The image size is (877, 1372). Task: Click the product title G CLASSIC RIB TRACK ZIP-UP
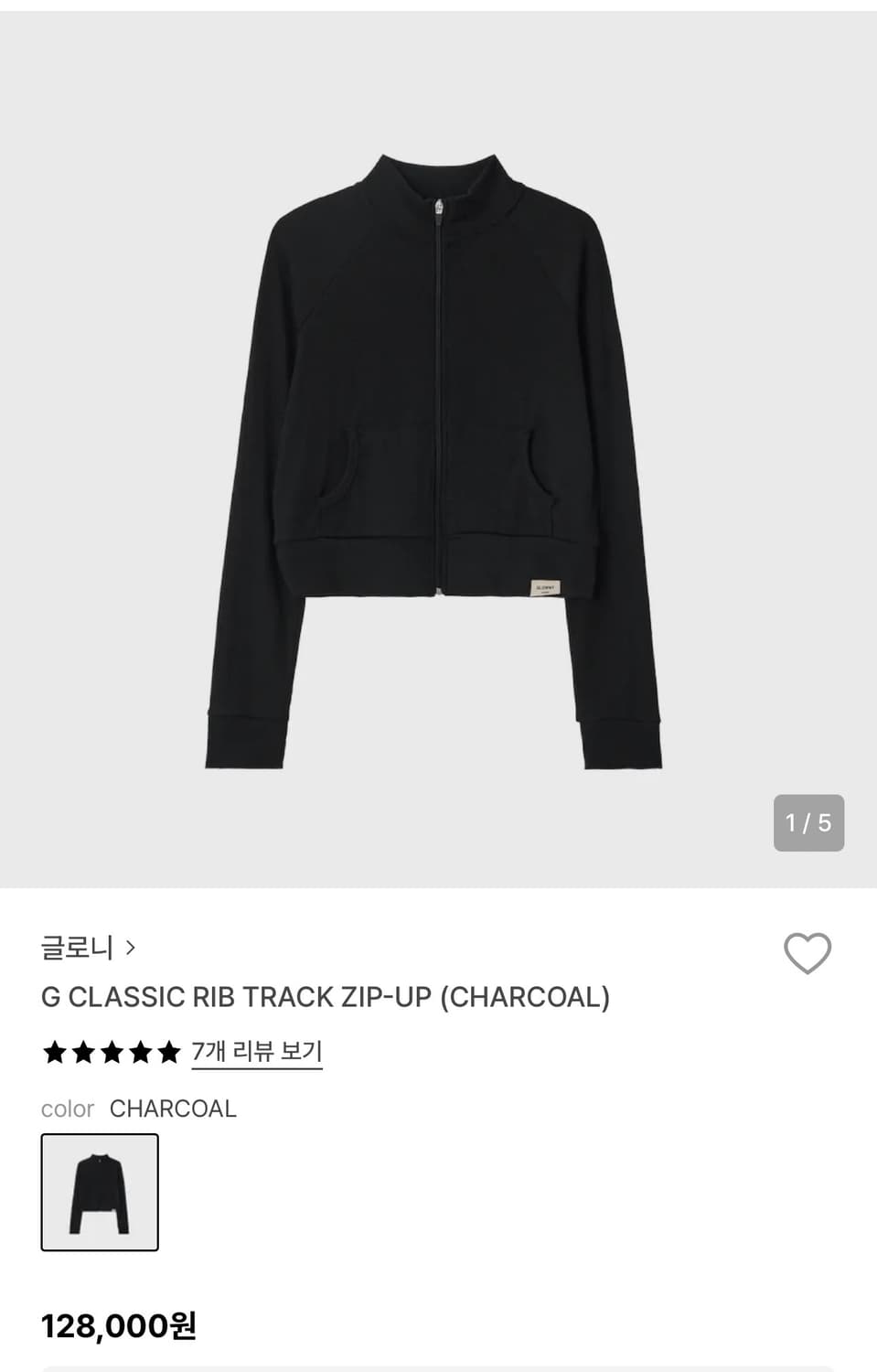click(x=326, y=997)
